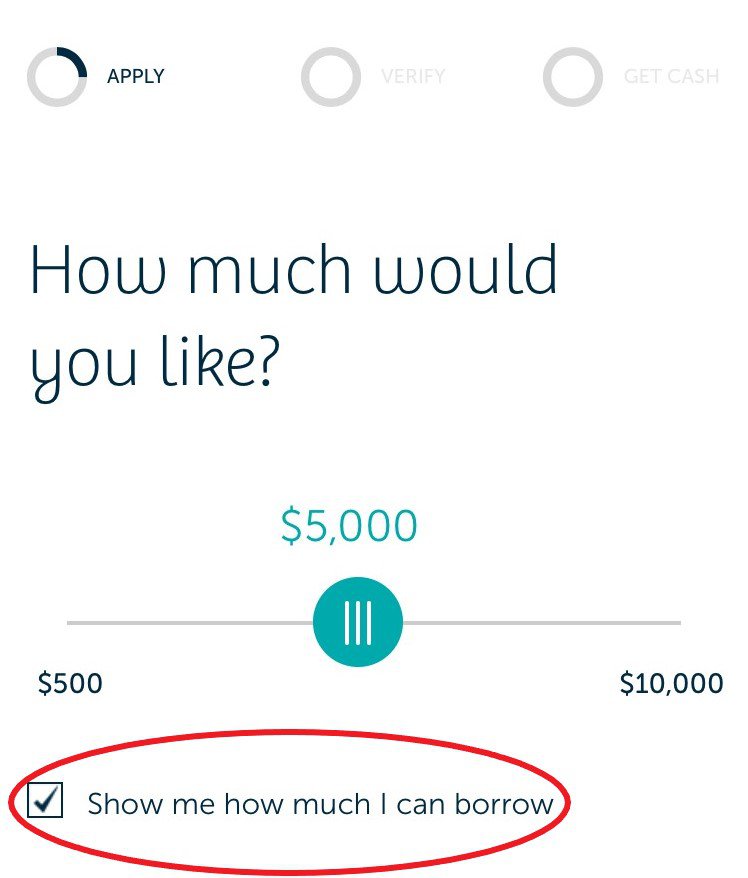Click the partially filled progress ring

[56, 76]
